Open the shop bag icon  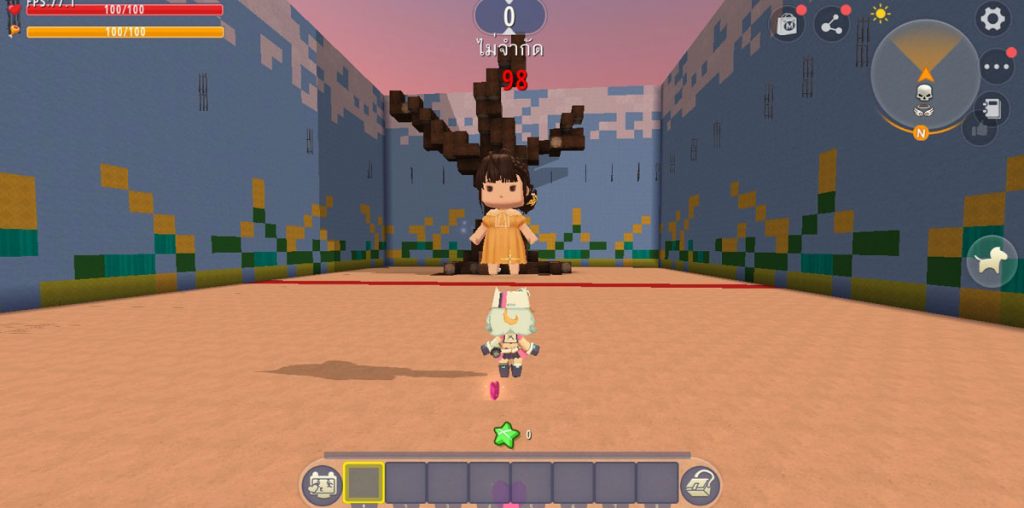[787, 25]
